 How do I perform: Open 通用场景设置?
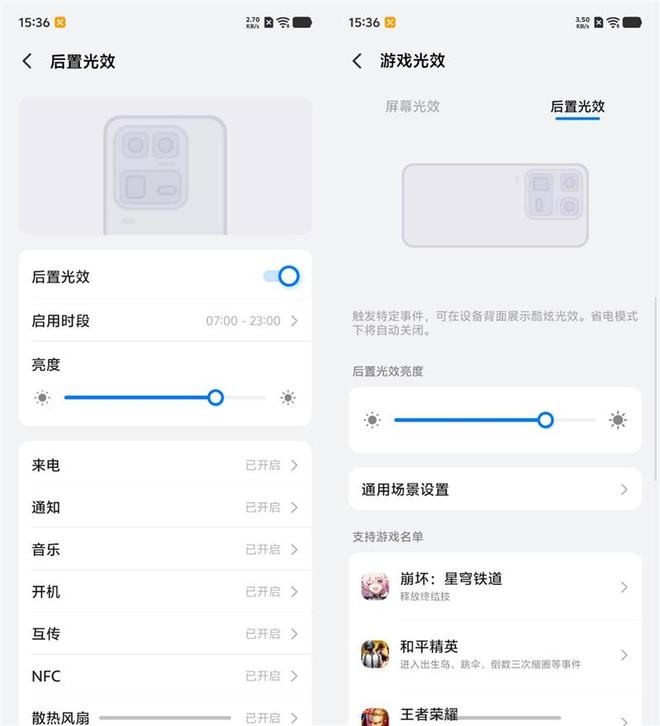(495, 489)
